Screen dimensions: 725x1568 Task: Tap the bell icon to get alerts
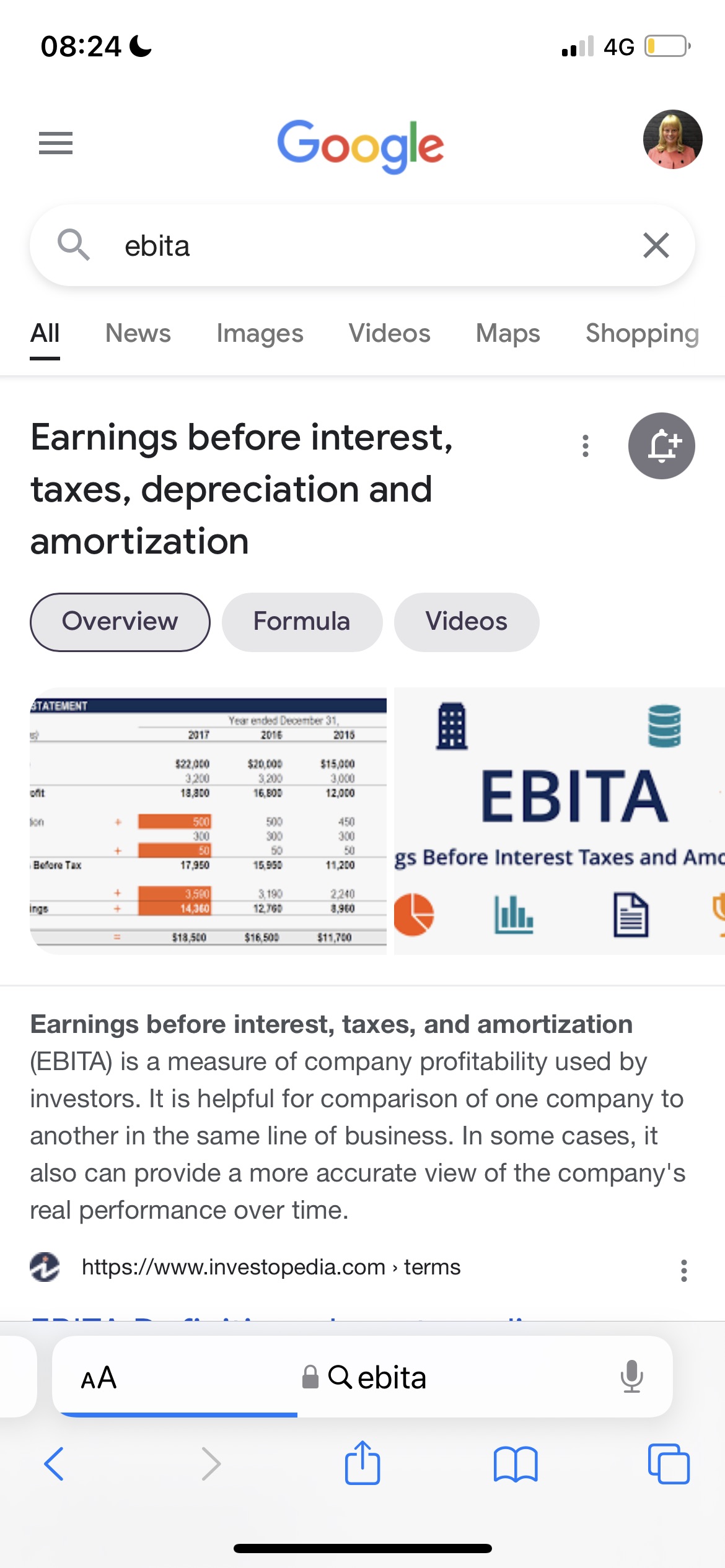pos(661,446)
